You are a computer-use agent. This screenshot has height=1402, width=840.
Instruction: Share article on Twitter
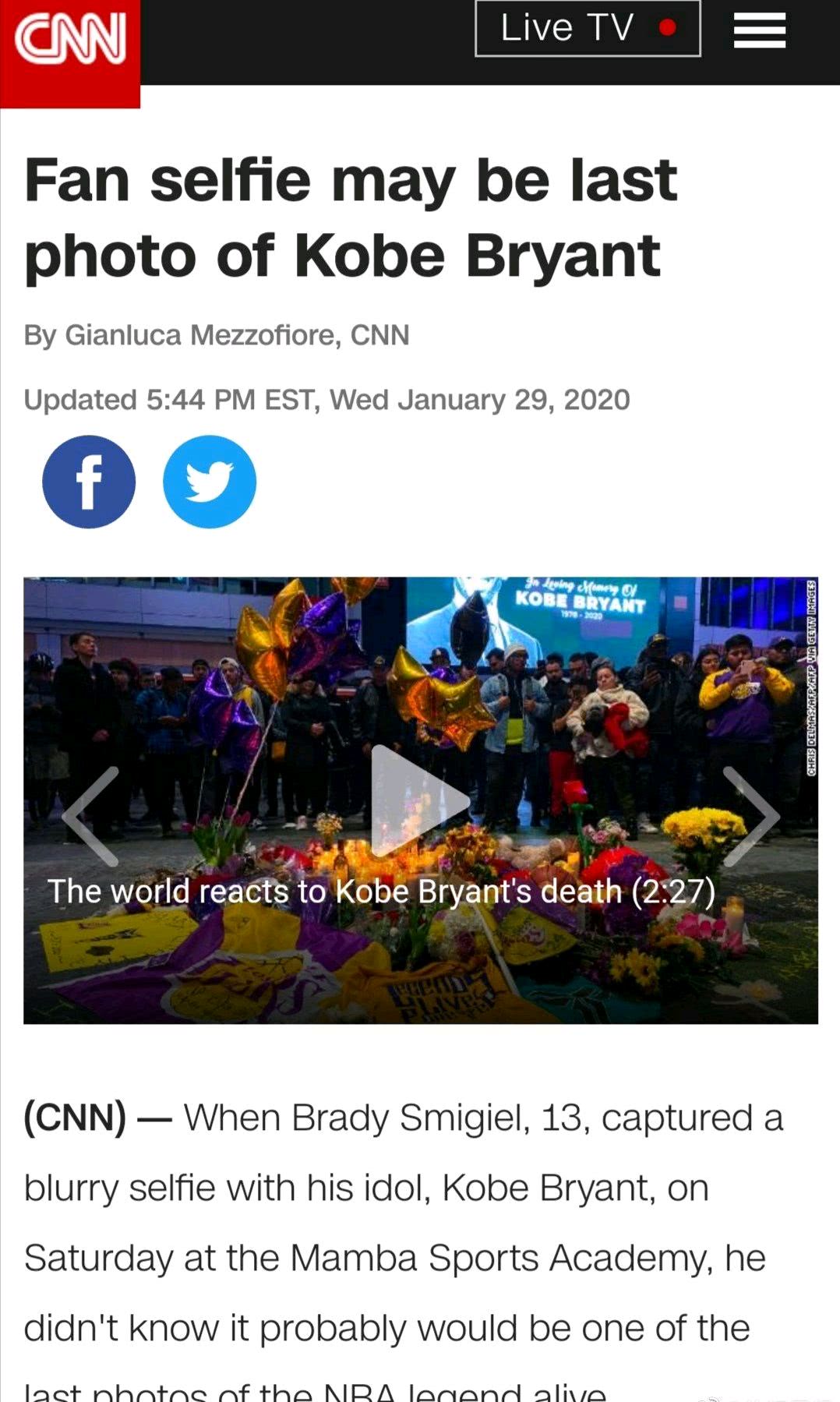click(210, 482)
